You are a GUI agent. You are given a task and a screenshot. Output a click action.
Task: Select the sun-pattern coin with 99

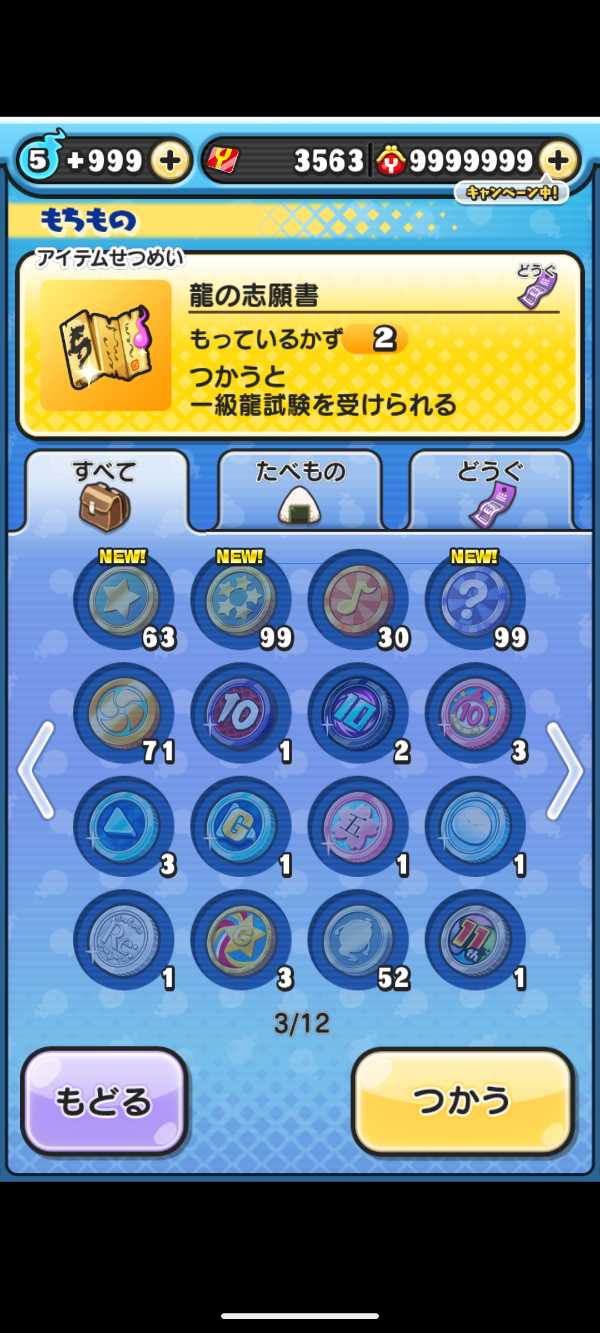241,600
